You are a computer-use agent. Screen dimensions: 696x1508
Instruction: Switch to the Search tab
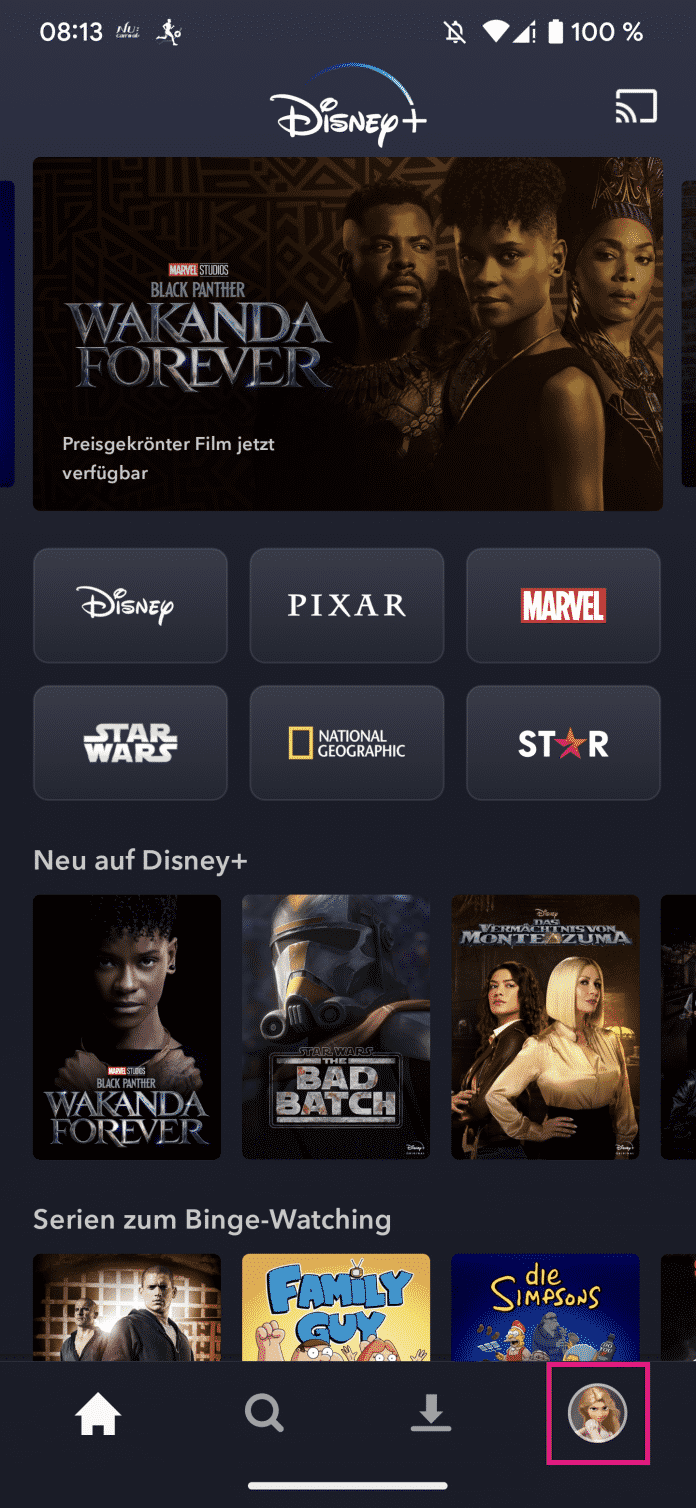[x=264, y=1414]
